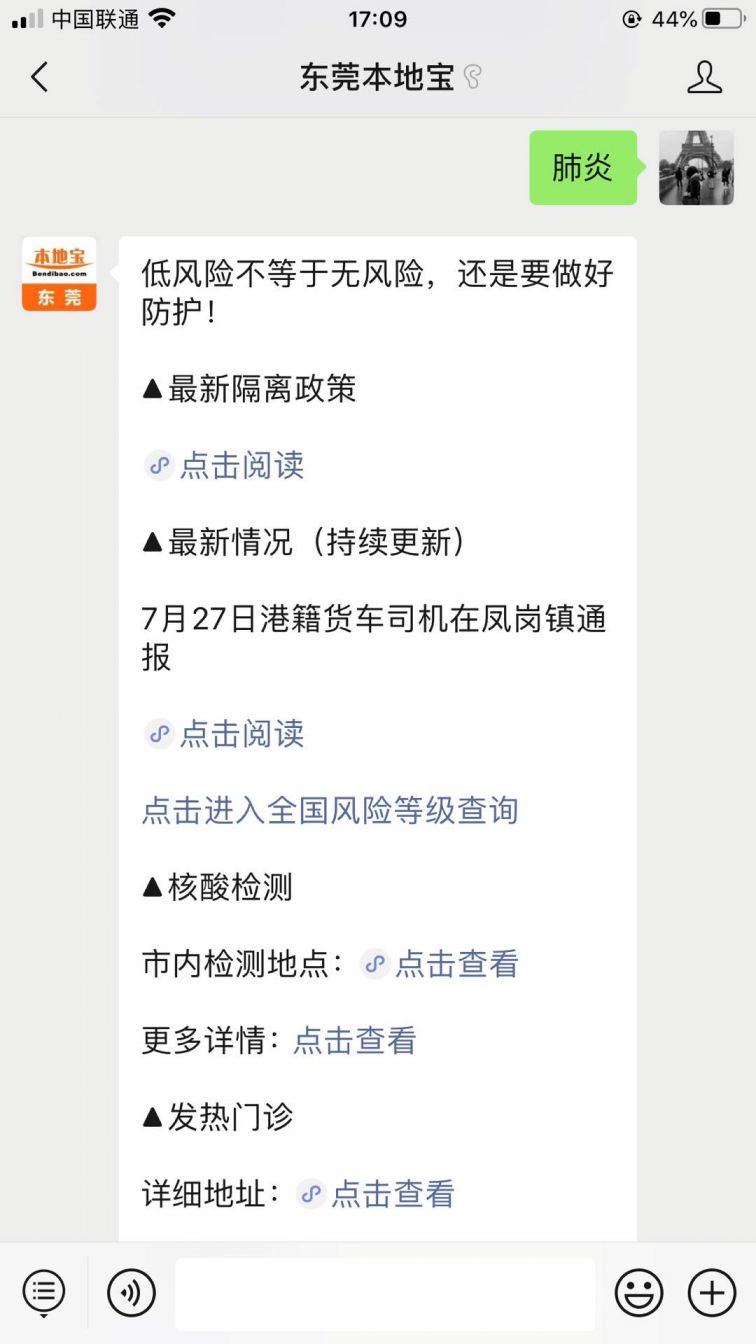The width and height of the screenshot is (756, 1344).
Task: Open the account service menu icon
Action: (x=44, y=1293)
